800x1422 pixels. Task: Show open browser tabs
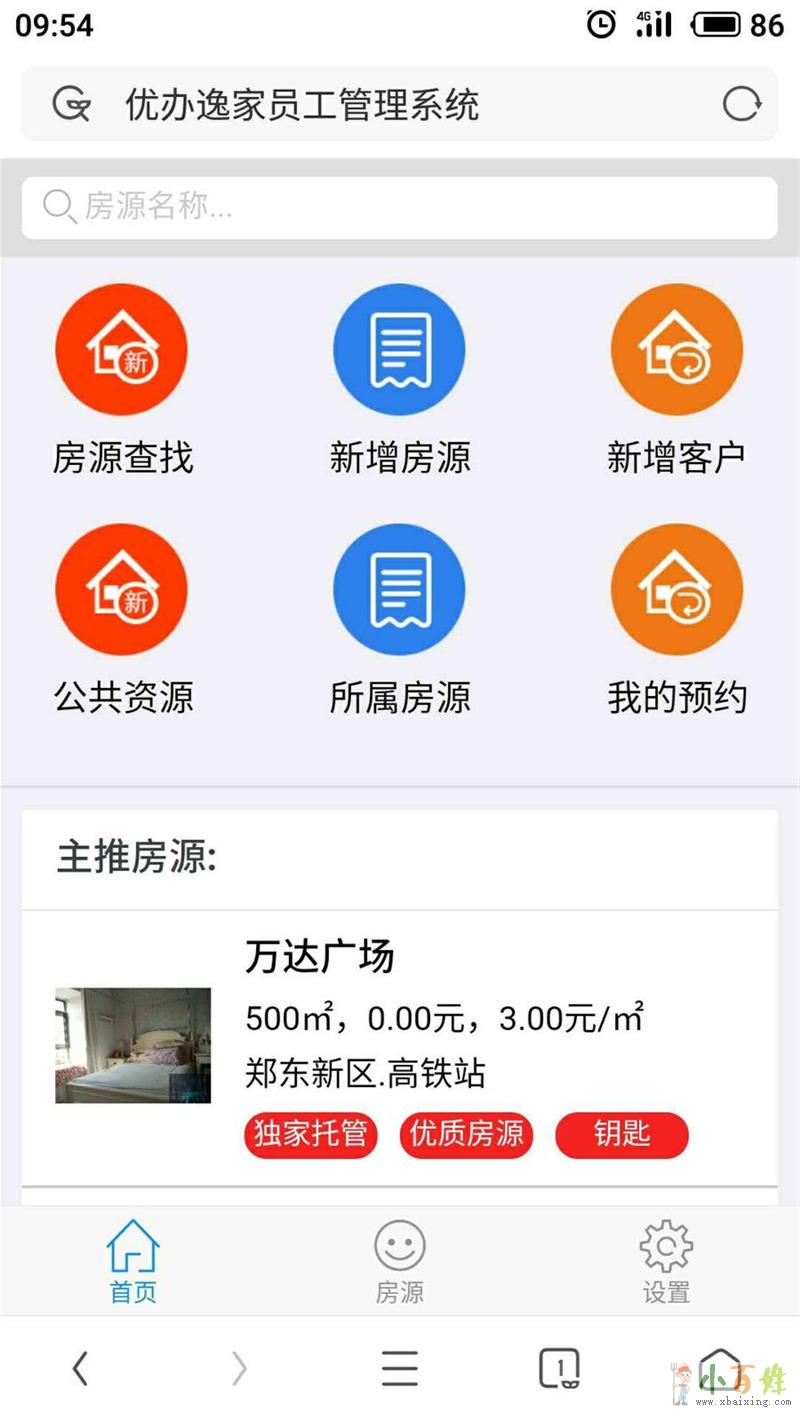click(560, 1368)
